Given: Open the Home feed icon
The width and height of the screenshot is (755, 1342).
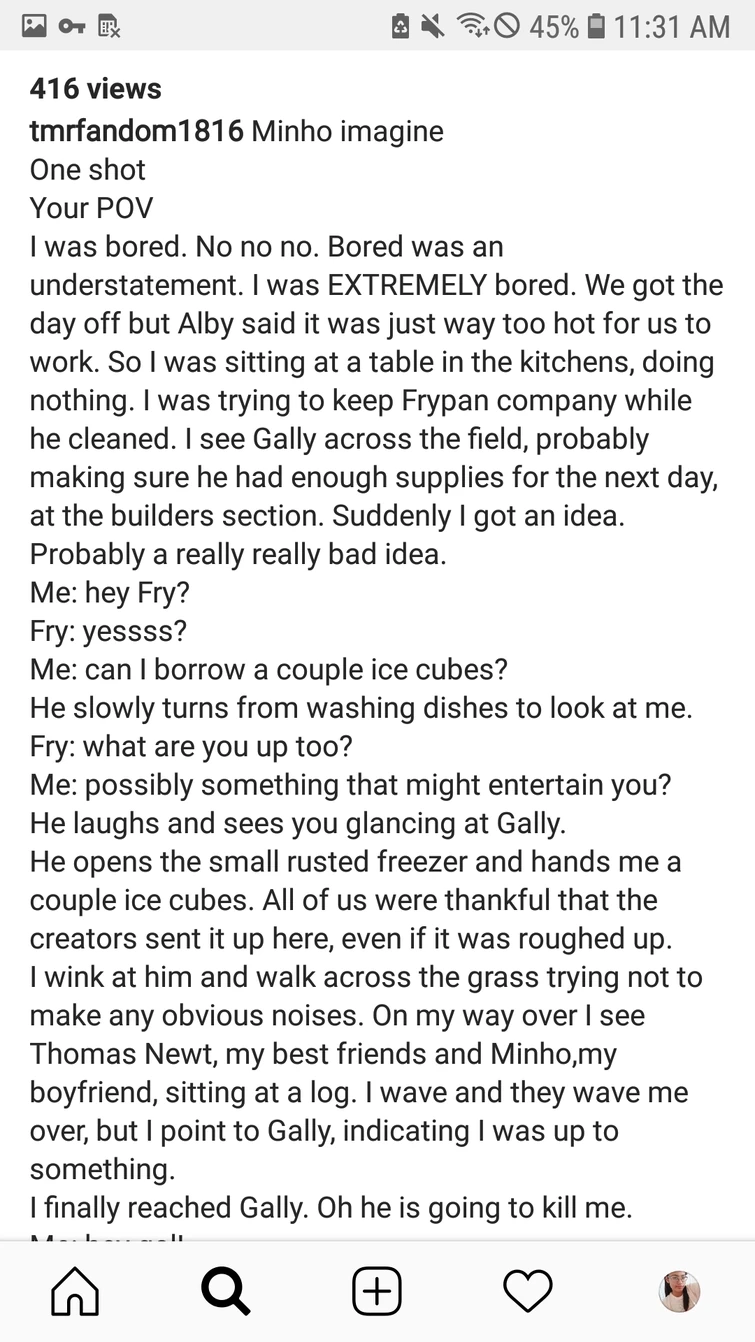Looking at the screenshot, I should [75, 1291].
